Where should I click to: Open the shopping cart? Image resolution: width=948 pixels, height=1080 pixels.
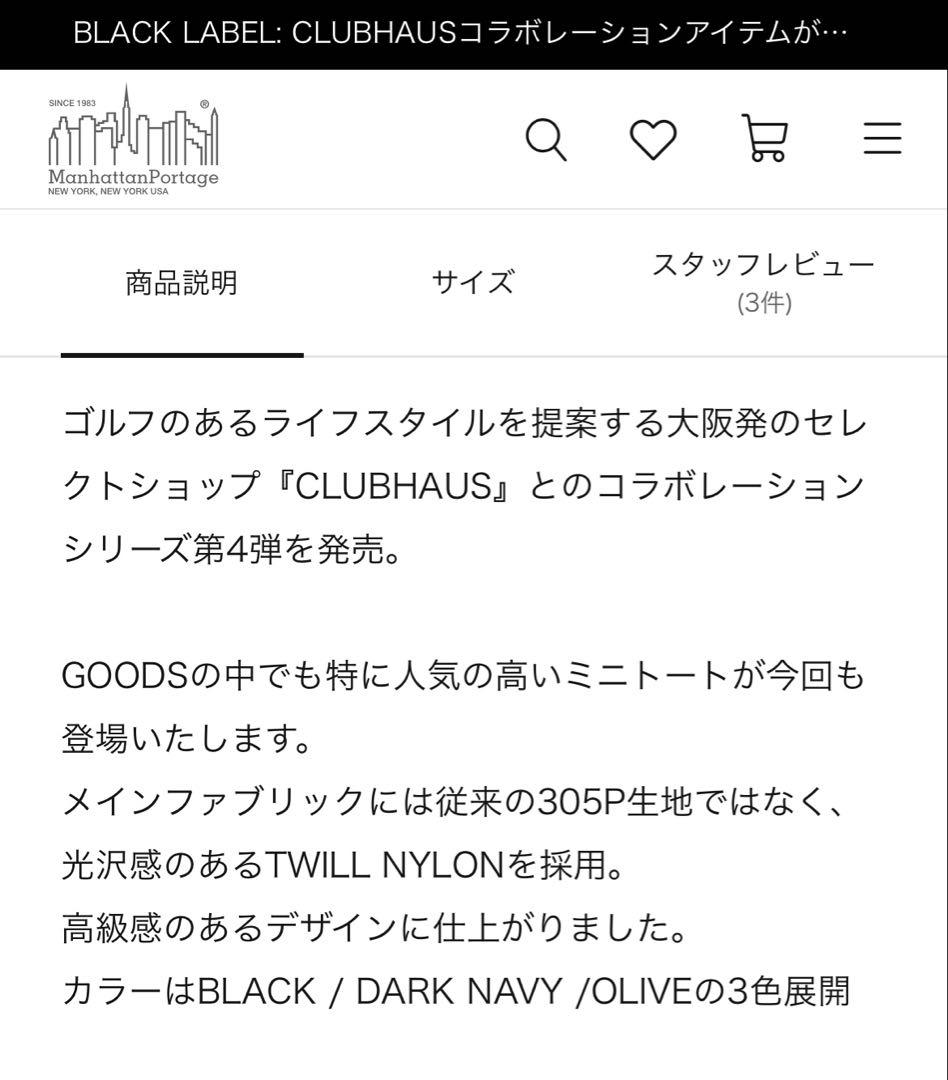[x=764, y=139]
